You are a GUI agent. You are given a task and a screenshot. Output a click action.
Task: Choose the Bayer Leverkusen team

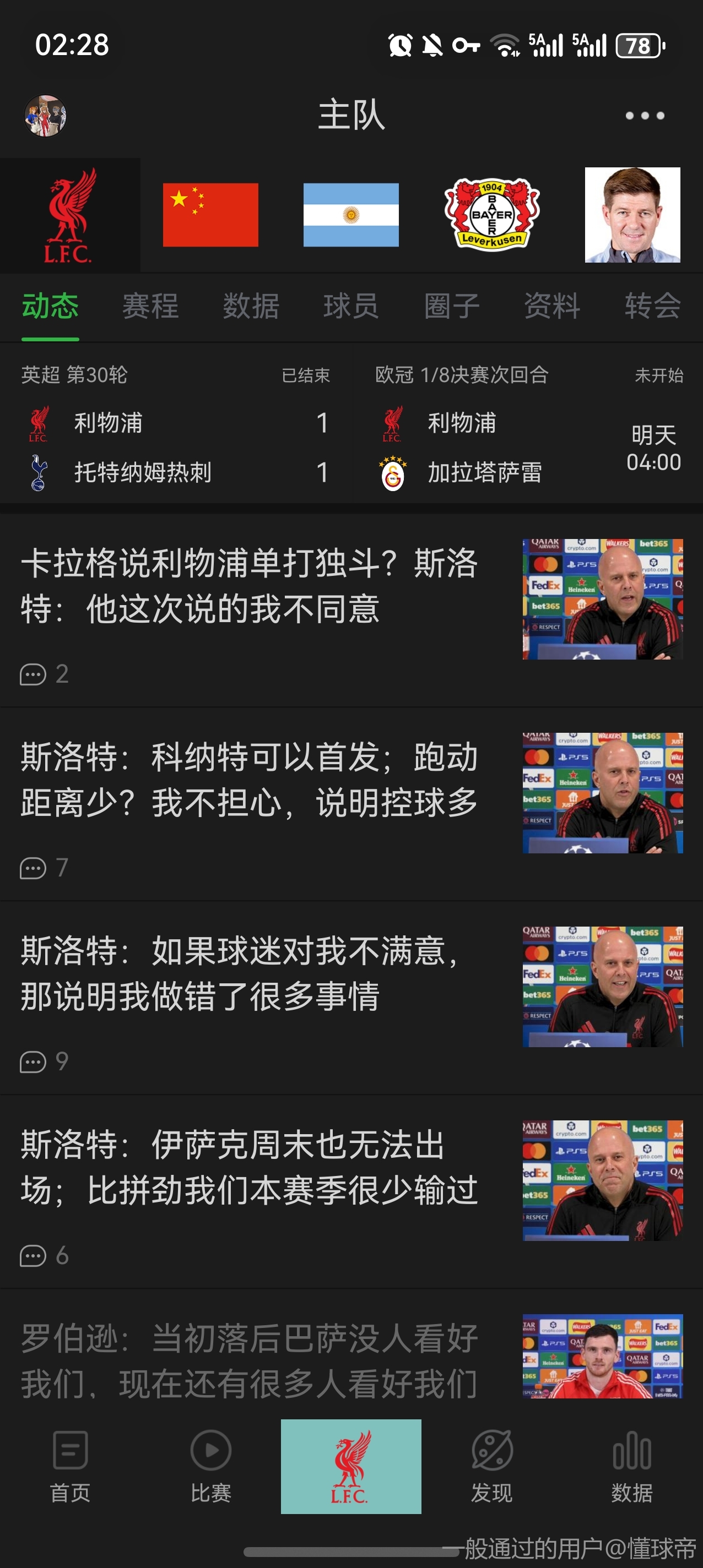[x=491, y=215]
